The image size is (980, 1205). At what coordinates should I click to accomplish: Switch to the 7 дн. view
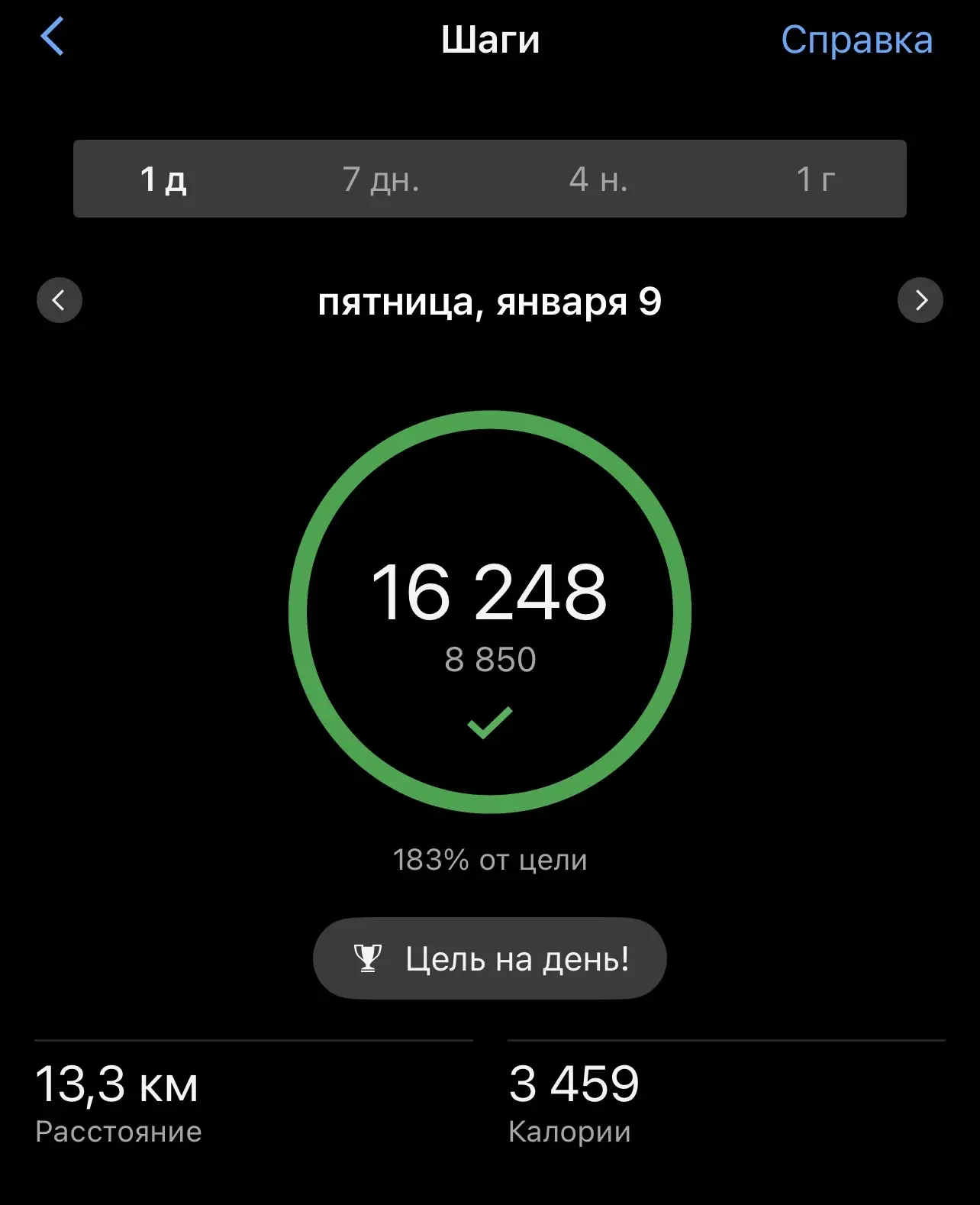(381, 179)
